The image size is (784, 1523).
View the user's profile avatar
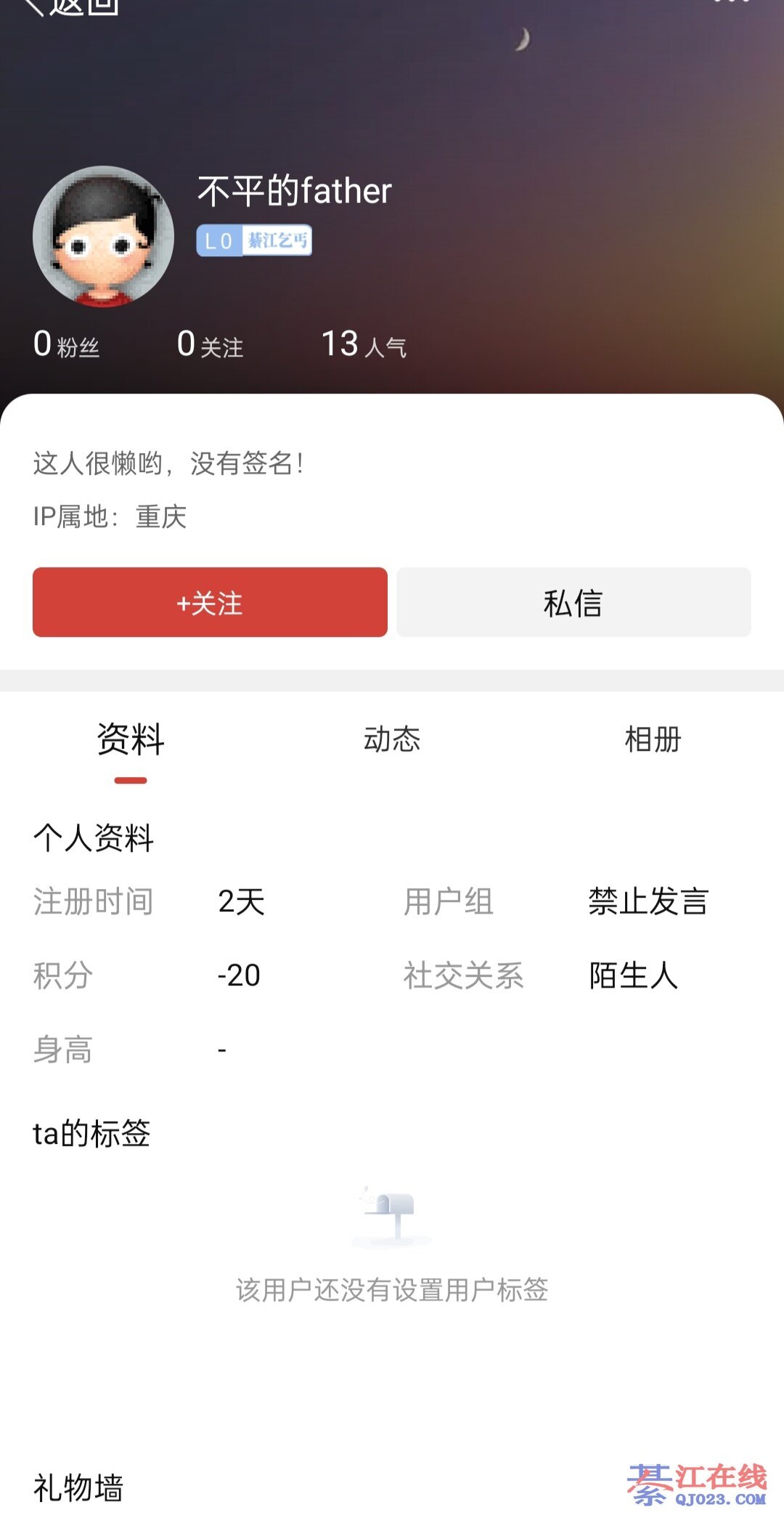point(103,236)
